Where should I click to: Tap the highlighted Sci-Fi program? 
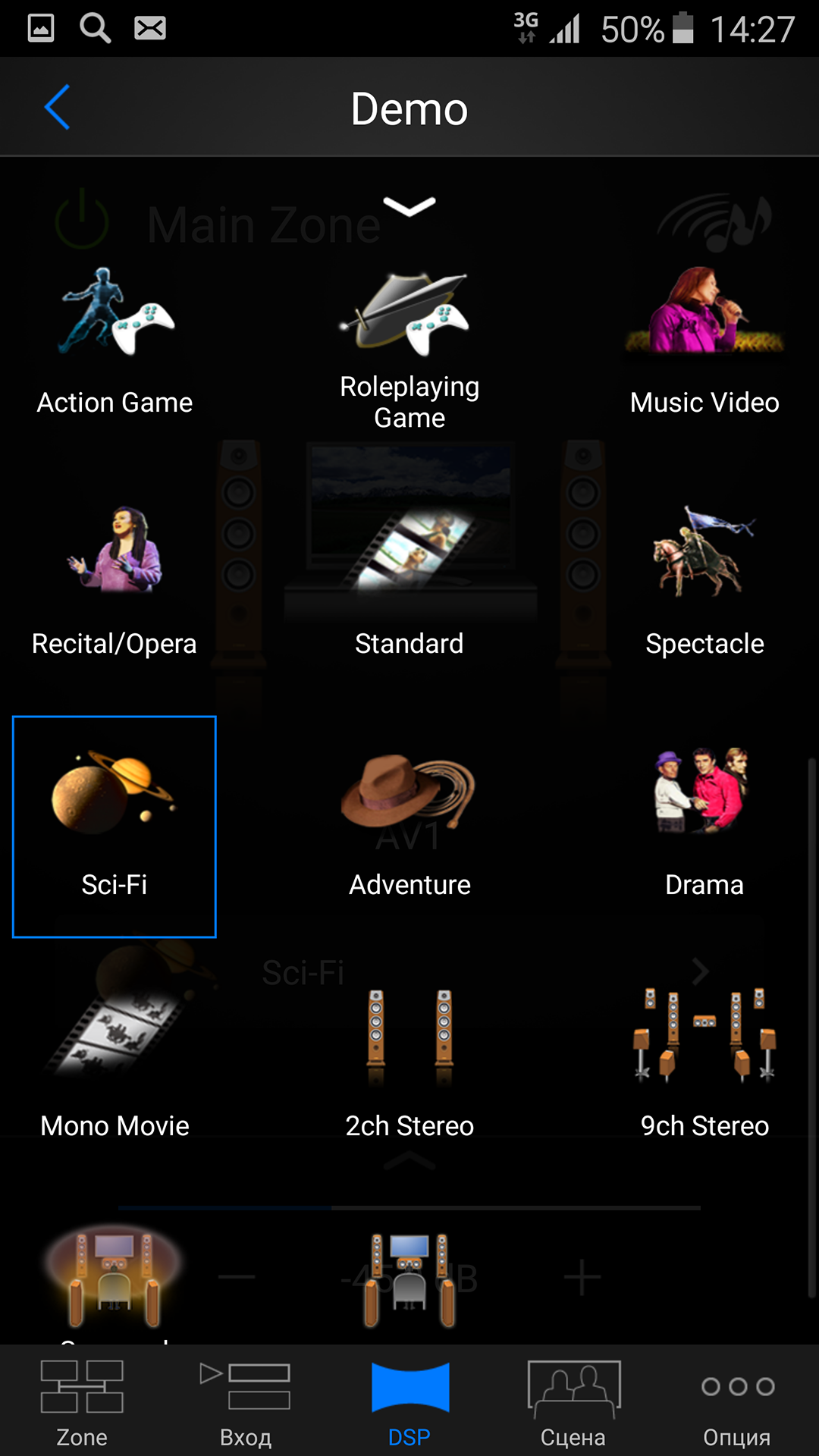click(115, 827)
